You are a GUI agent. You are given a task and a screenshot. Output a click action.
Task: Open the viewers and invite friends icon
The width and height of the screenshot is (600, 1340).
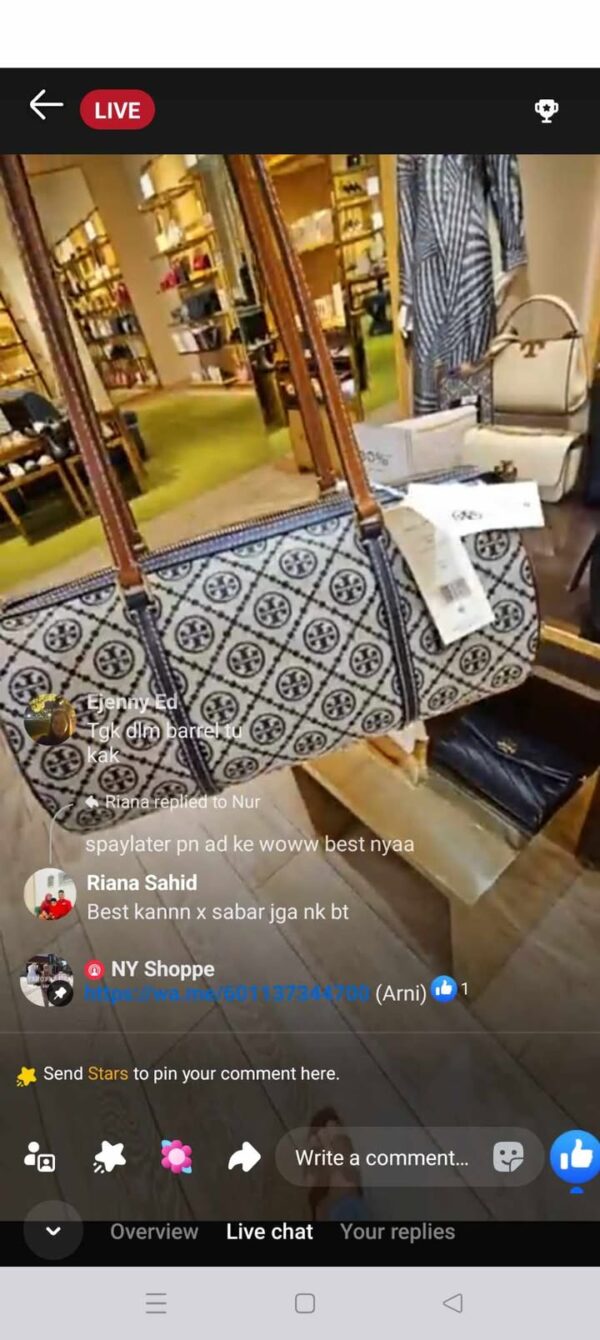pos(40,1157)
